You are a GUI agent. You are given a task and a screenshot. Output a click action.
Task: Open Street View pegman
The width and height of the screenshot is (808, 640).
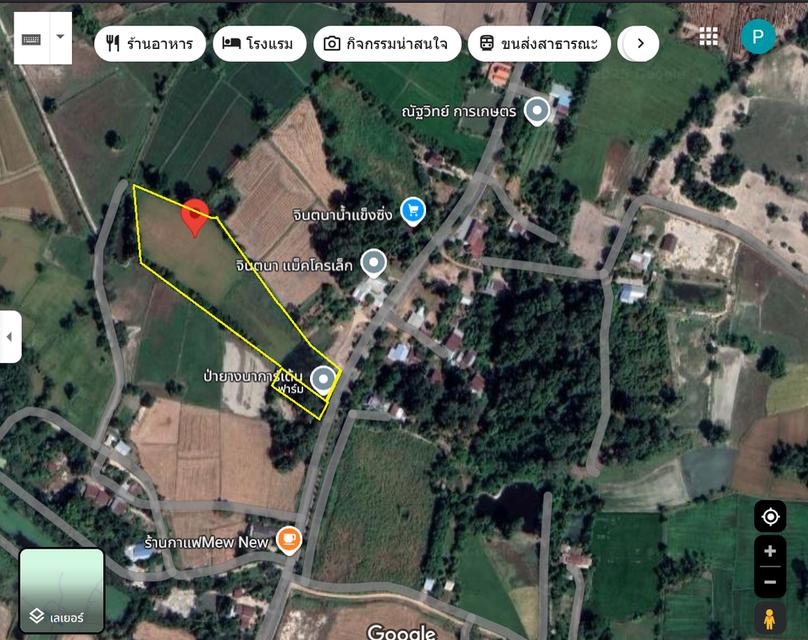(770, 619)
